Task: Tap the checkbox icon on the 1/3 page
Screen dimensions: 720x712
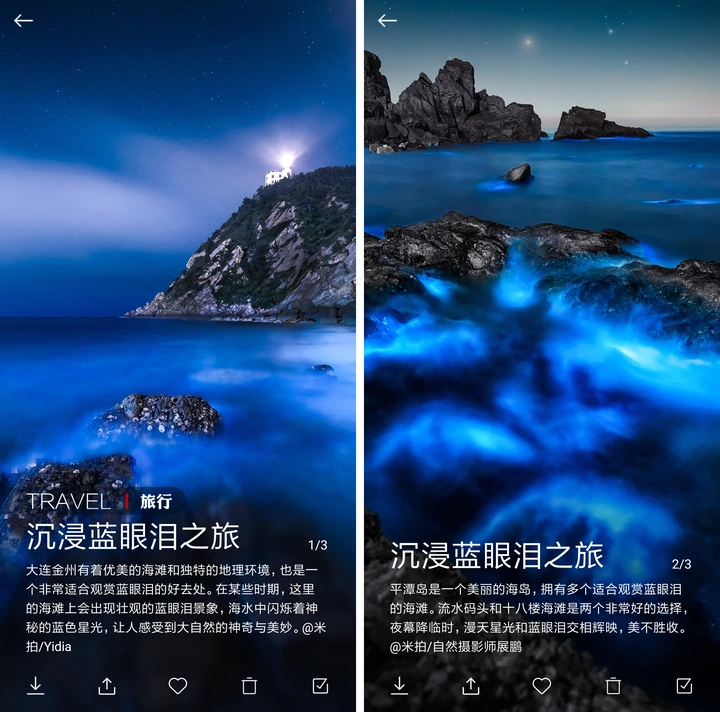Action: pos(320,686)
